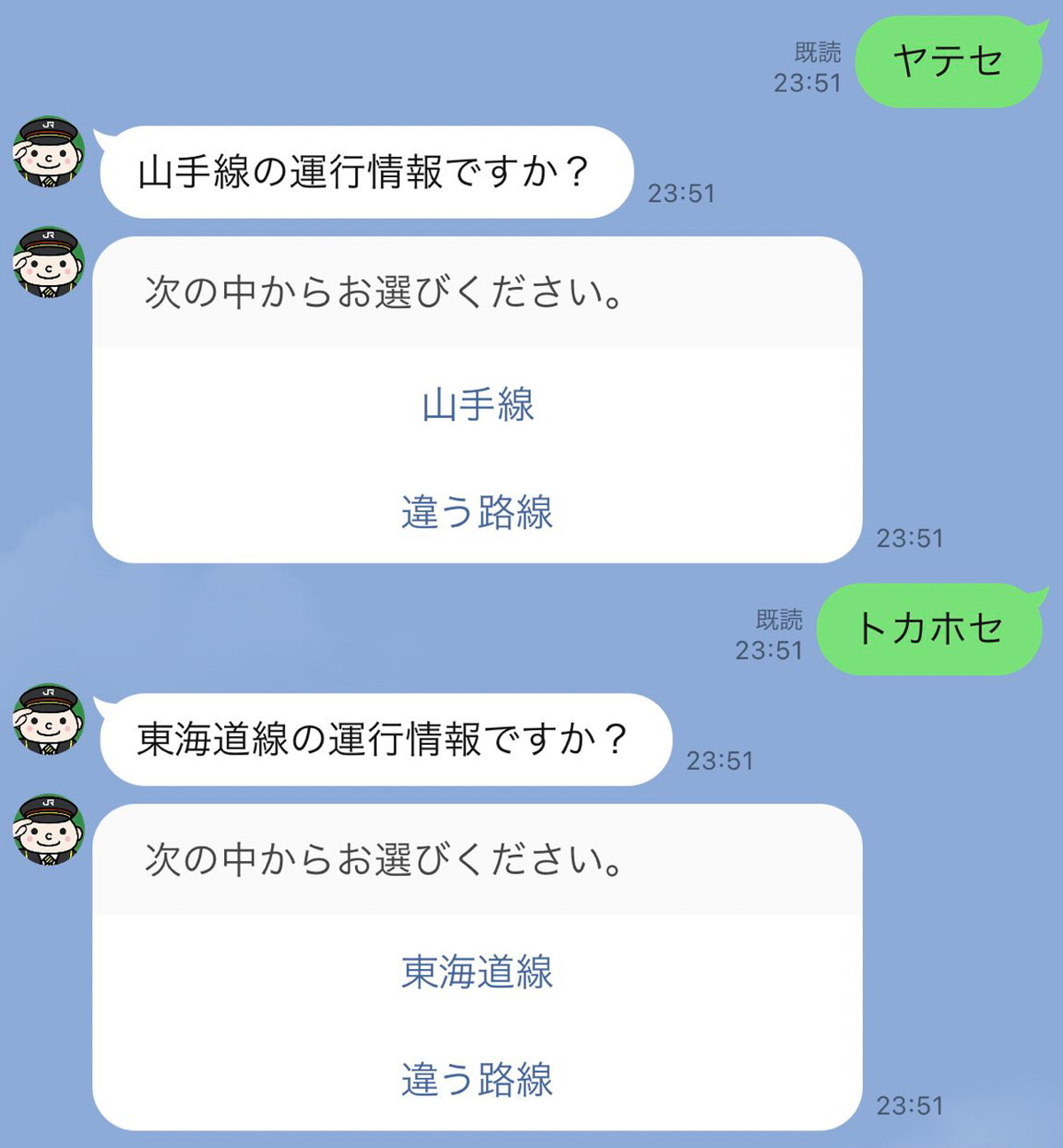
Task: Choose 違う路線 under the 東海道線 option
Action: tap(477, 1080)
